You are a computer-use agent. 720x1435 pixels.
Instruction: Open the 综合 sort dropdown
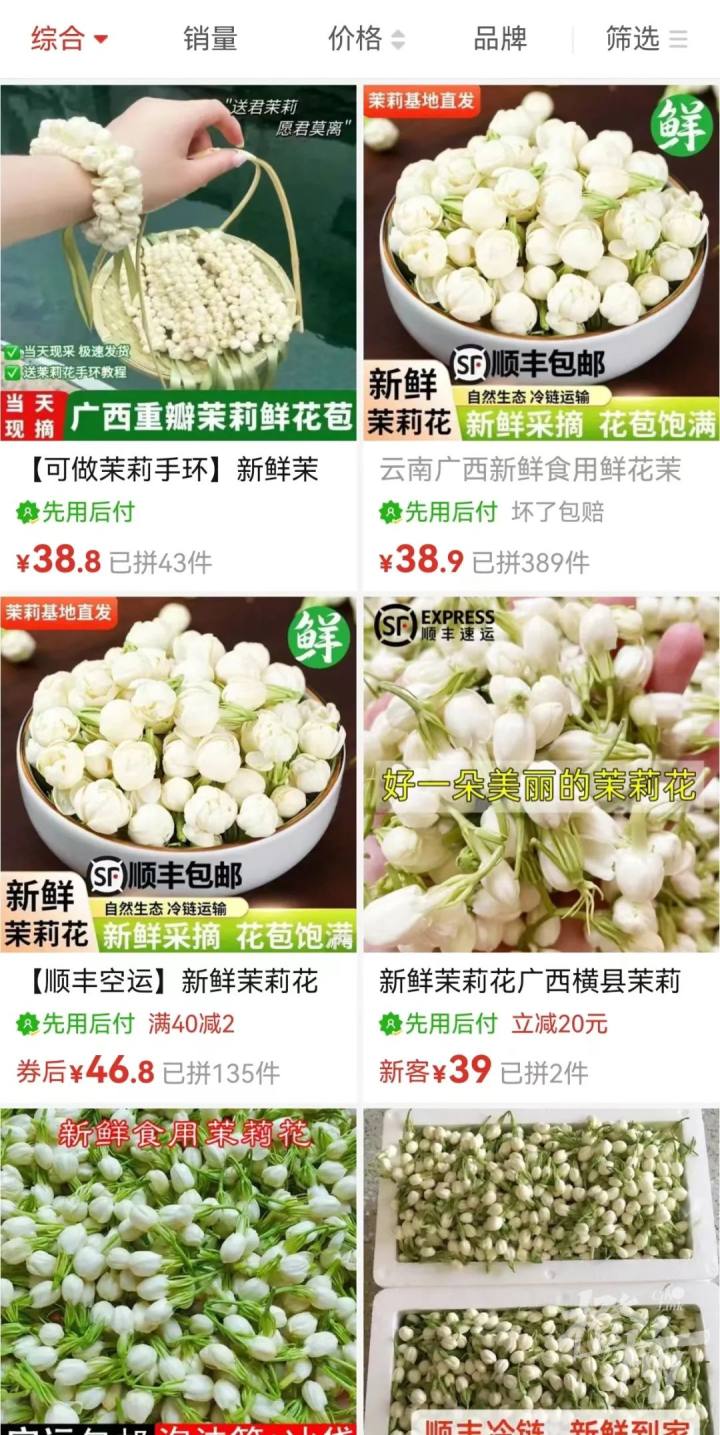(x=68, y=39)
